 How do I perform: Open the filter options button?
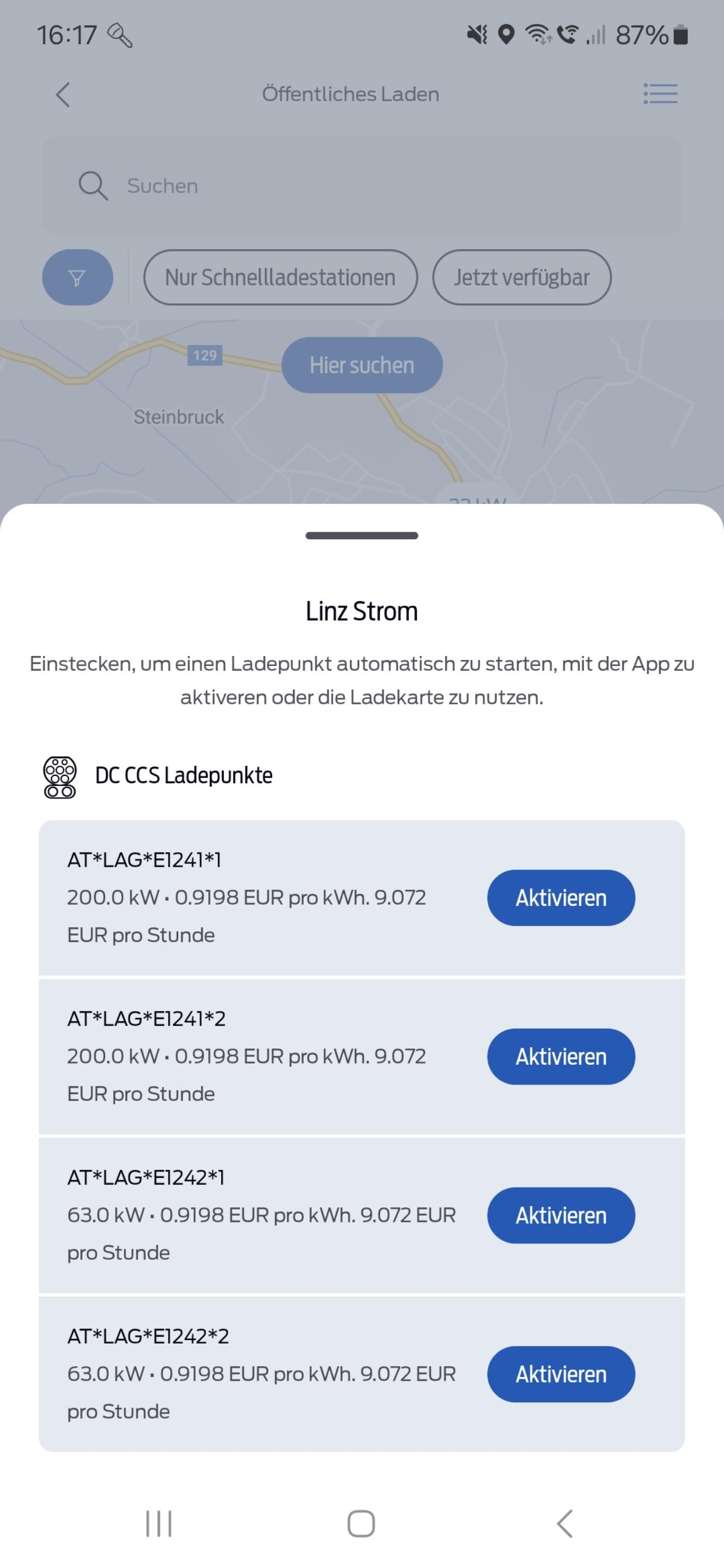coord(77,278)
